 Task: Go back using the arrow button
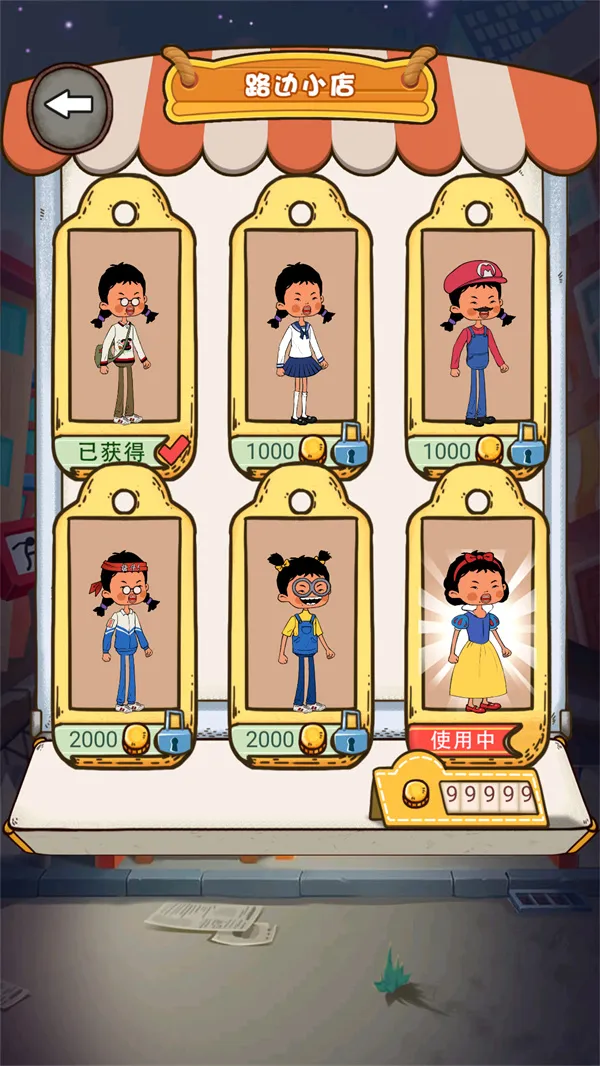[67, 103]
